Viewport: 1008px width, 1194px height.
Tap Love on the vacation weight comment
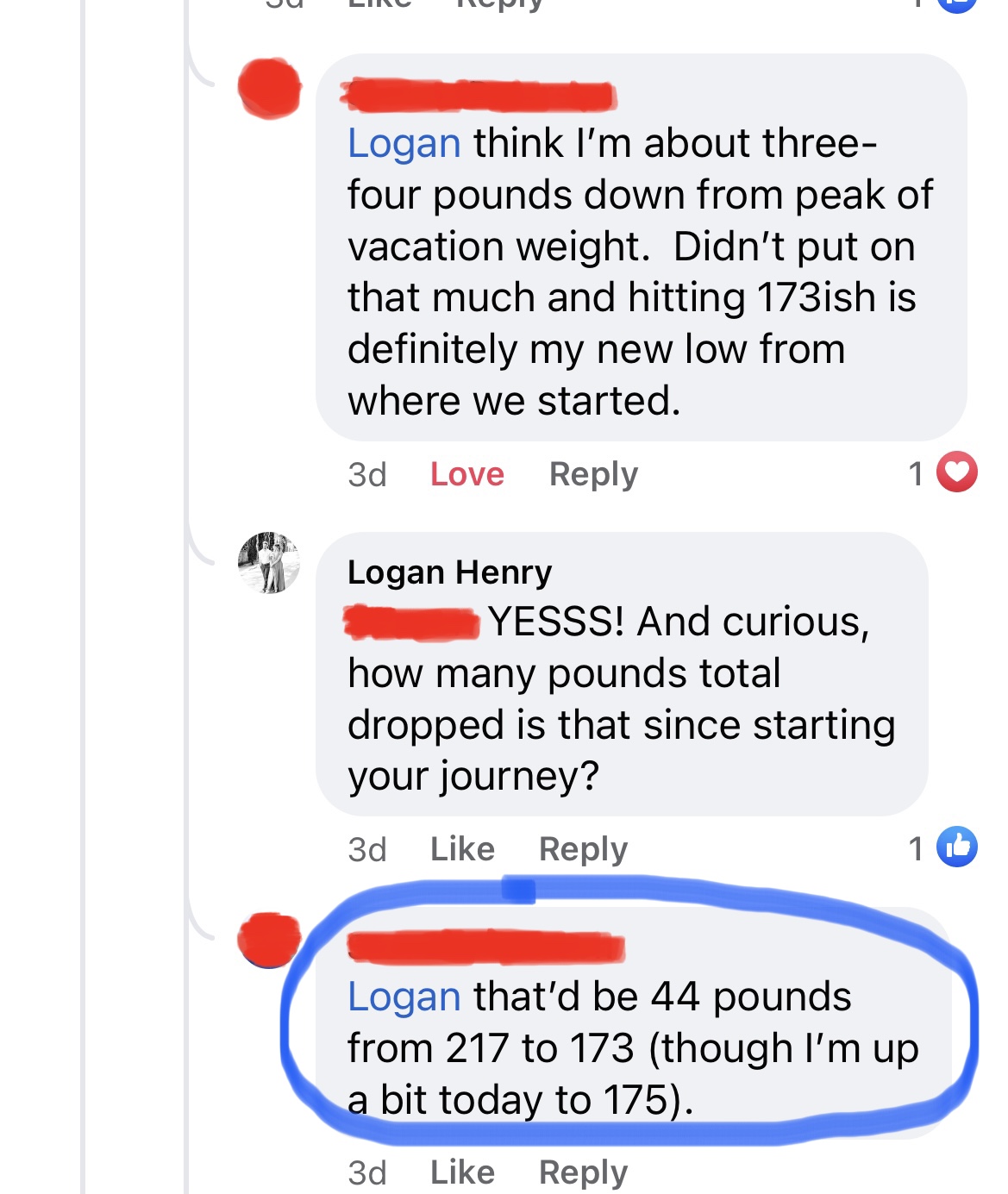pos(466,474)
